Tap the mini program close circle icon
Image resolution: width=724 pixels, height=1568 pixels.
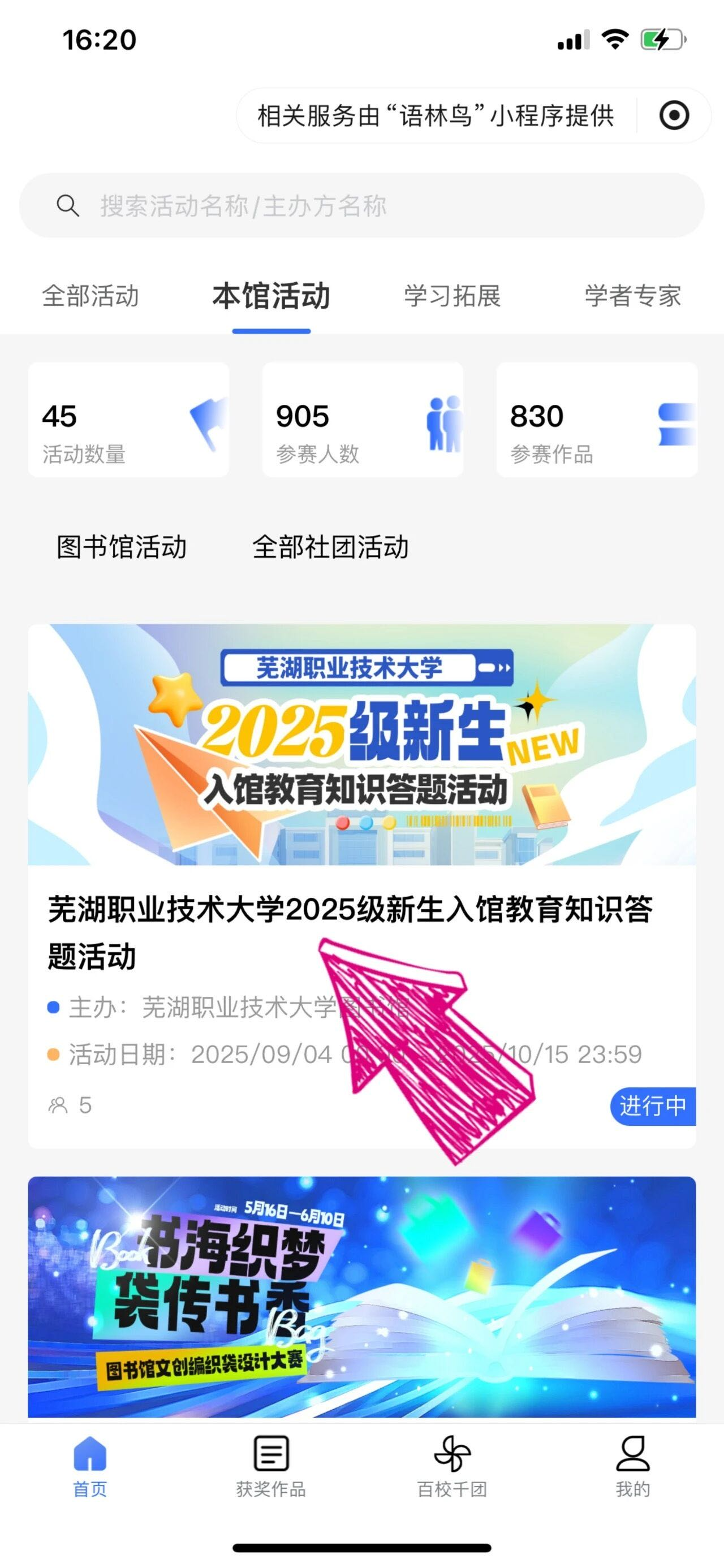pyautogui.click(x=674, y=116)
